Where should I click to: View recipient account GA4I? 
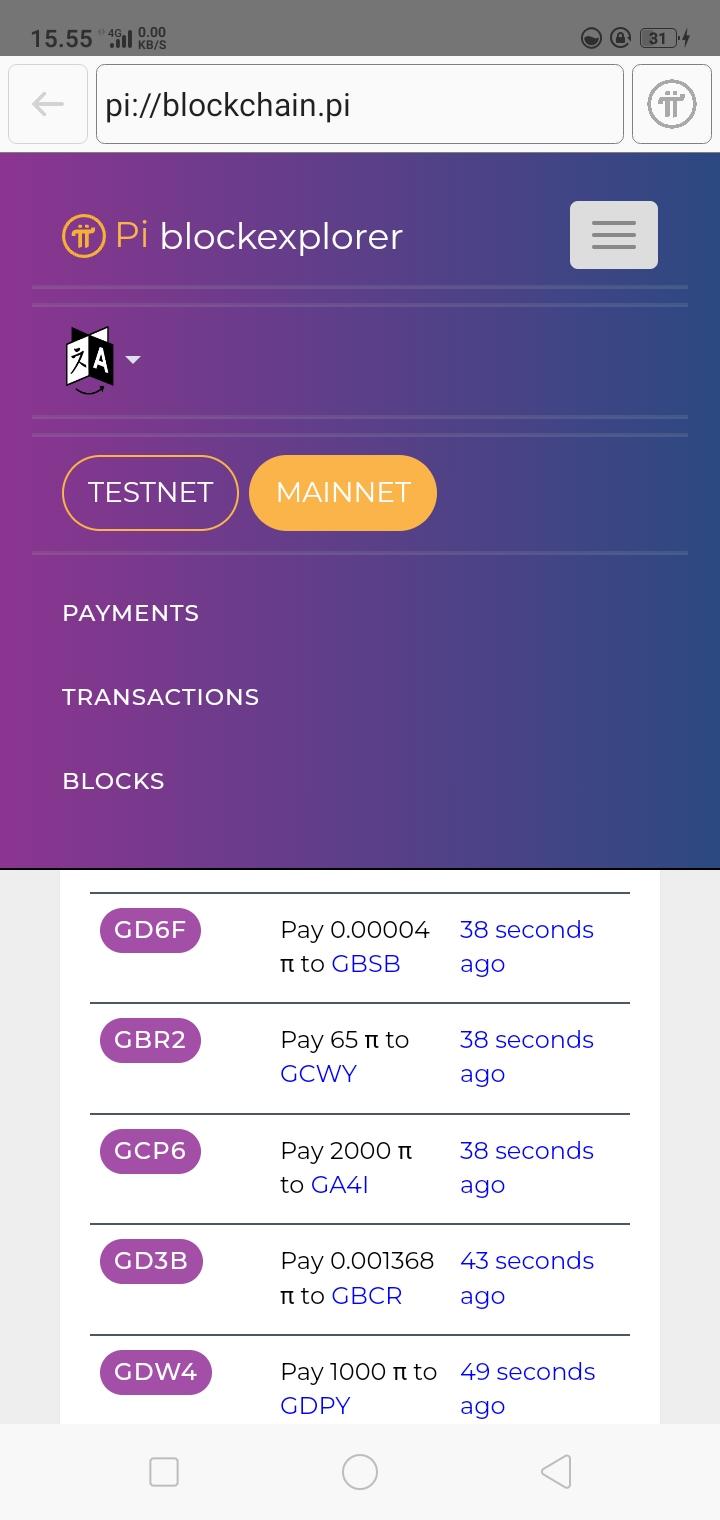[x=340, y=1185]
